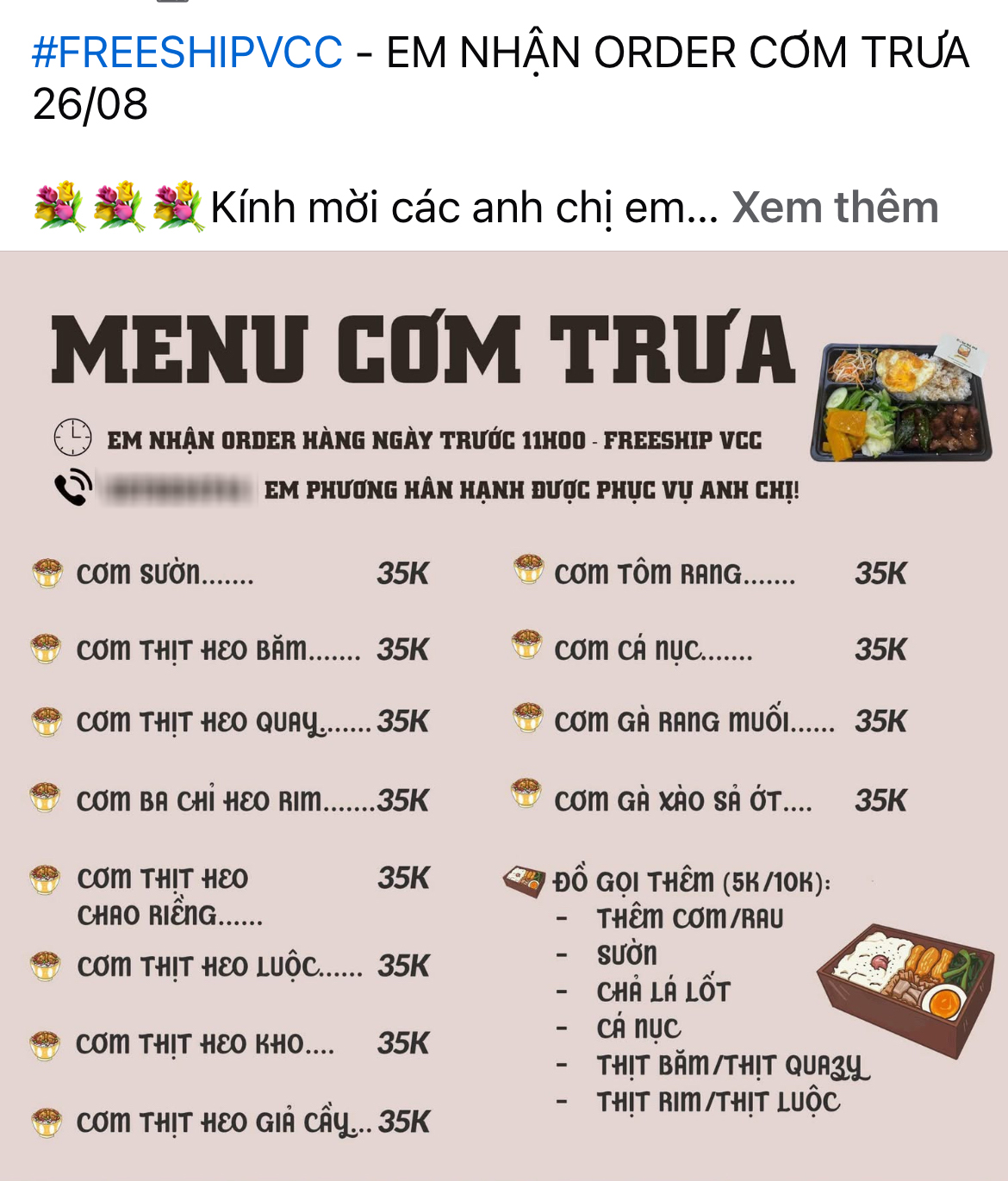Click the rice bowl icon beside Cơm Thịt Heo Giả Cầy
Viewport: 1008px width, 1181px height.
(47, 1120)
